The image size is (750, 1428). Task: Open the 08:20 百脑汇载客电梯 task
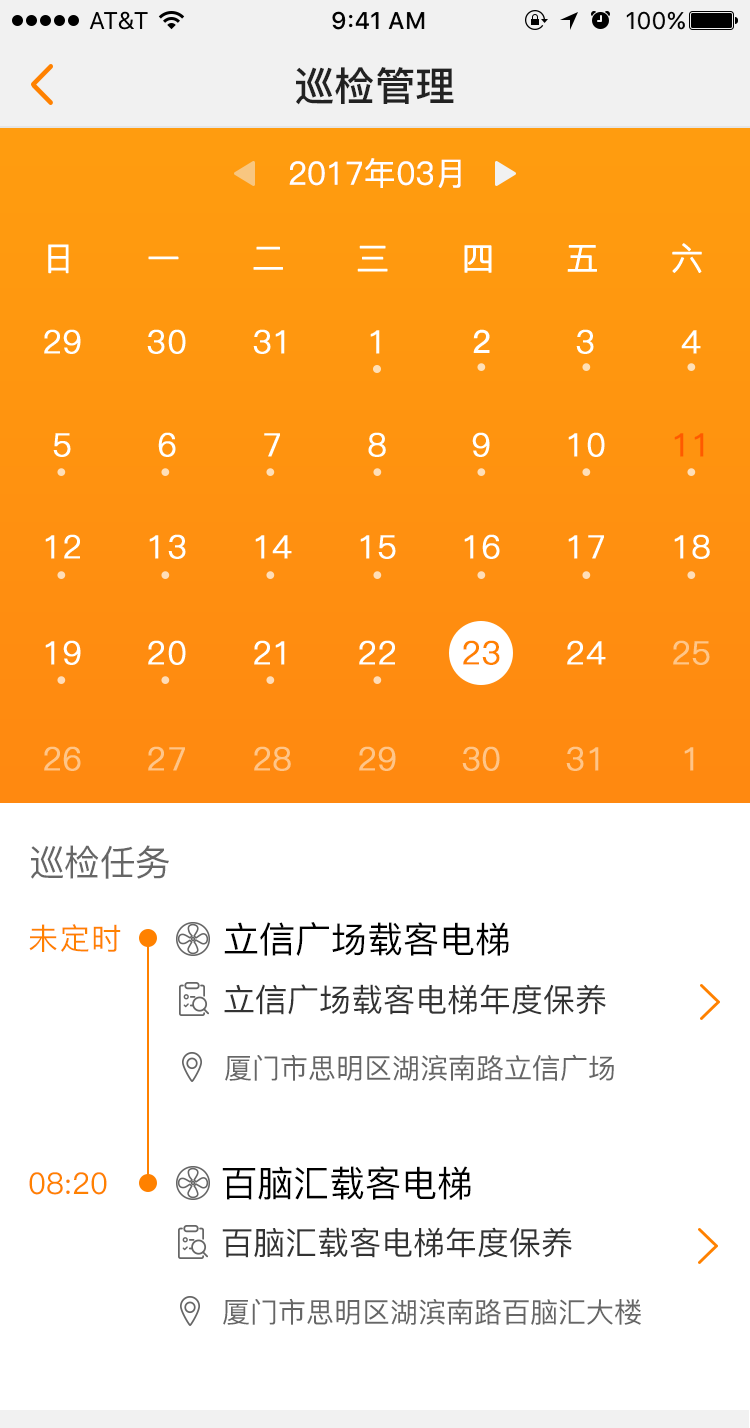click(375, 1245)
